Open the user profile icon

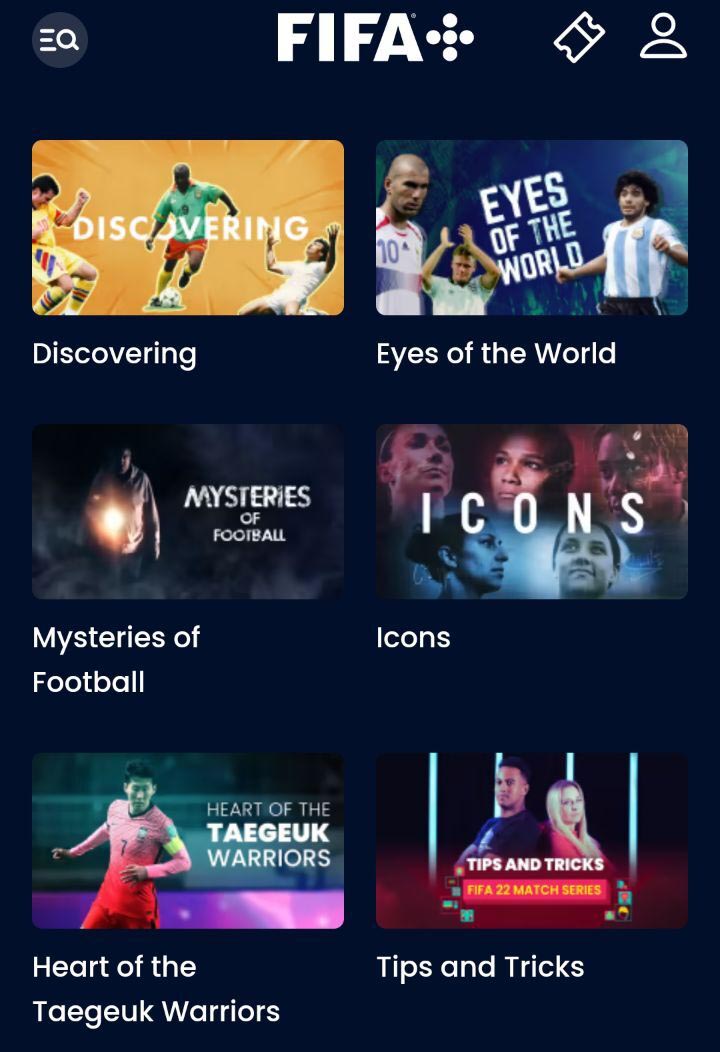point(663,38)
